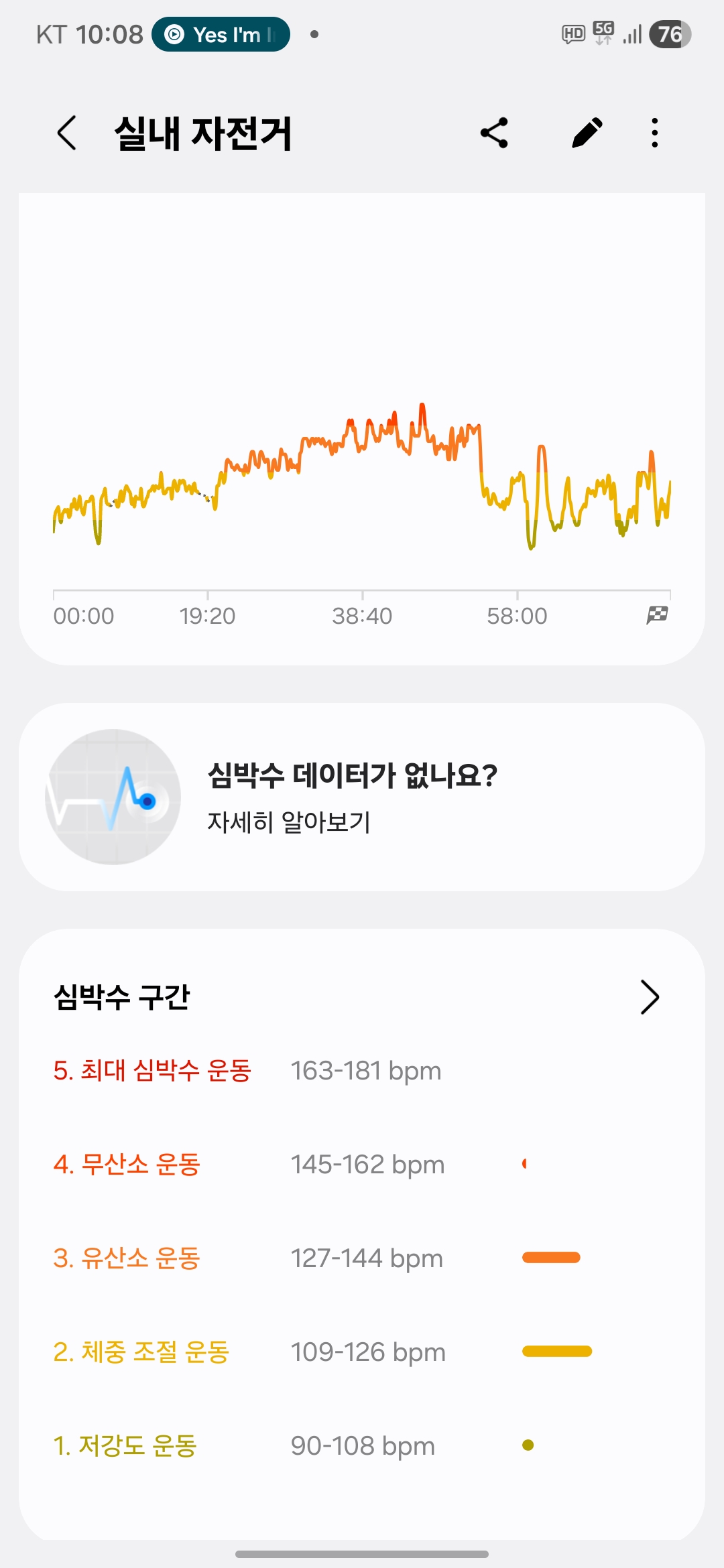Expand 심박수 구간 details arrow
724x1568 pixels.
649,997
